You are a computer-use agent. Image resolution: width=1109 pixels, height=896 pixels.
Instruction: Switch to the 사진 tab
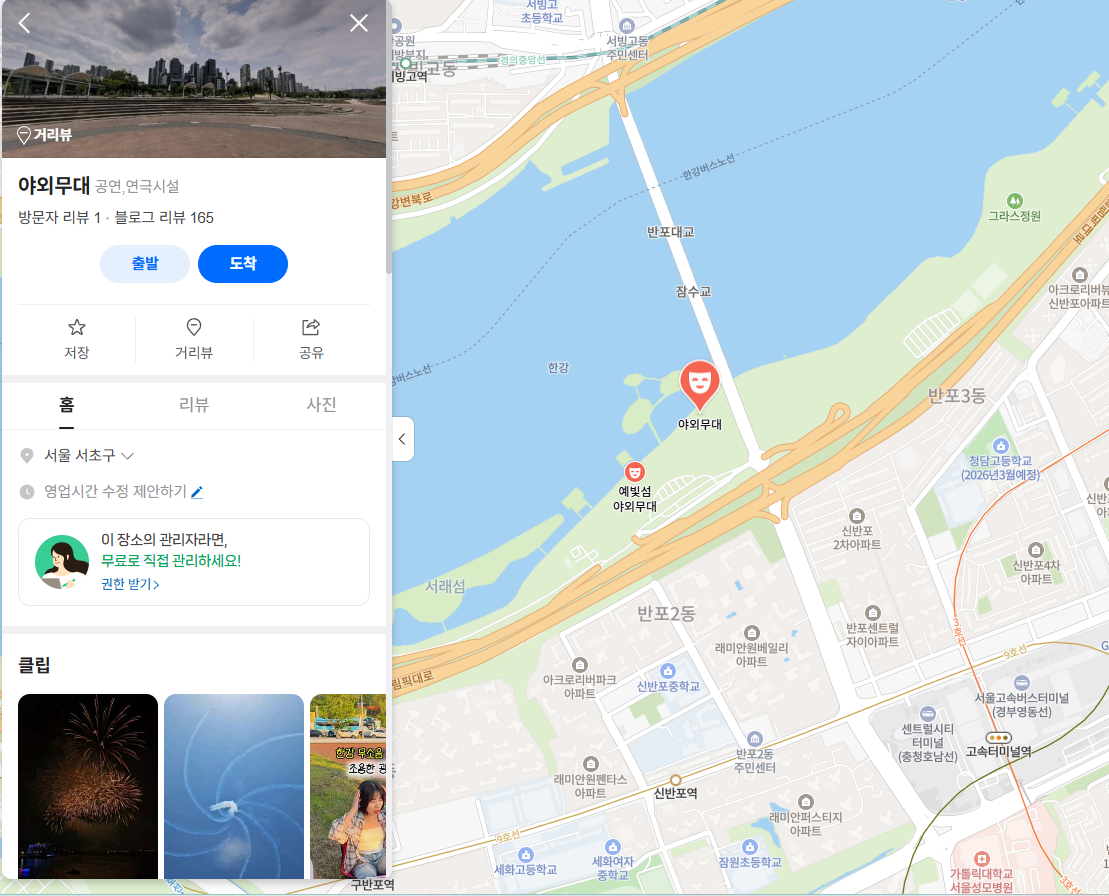point(321,405)
